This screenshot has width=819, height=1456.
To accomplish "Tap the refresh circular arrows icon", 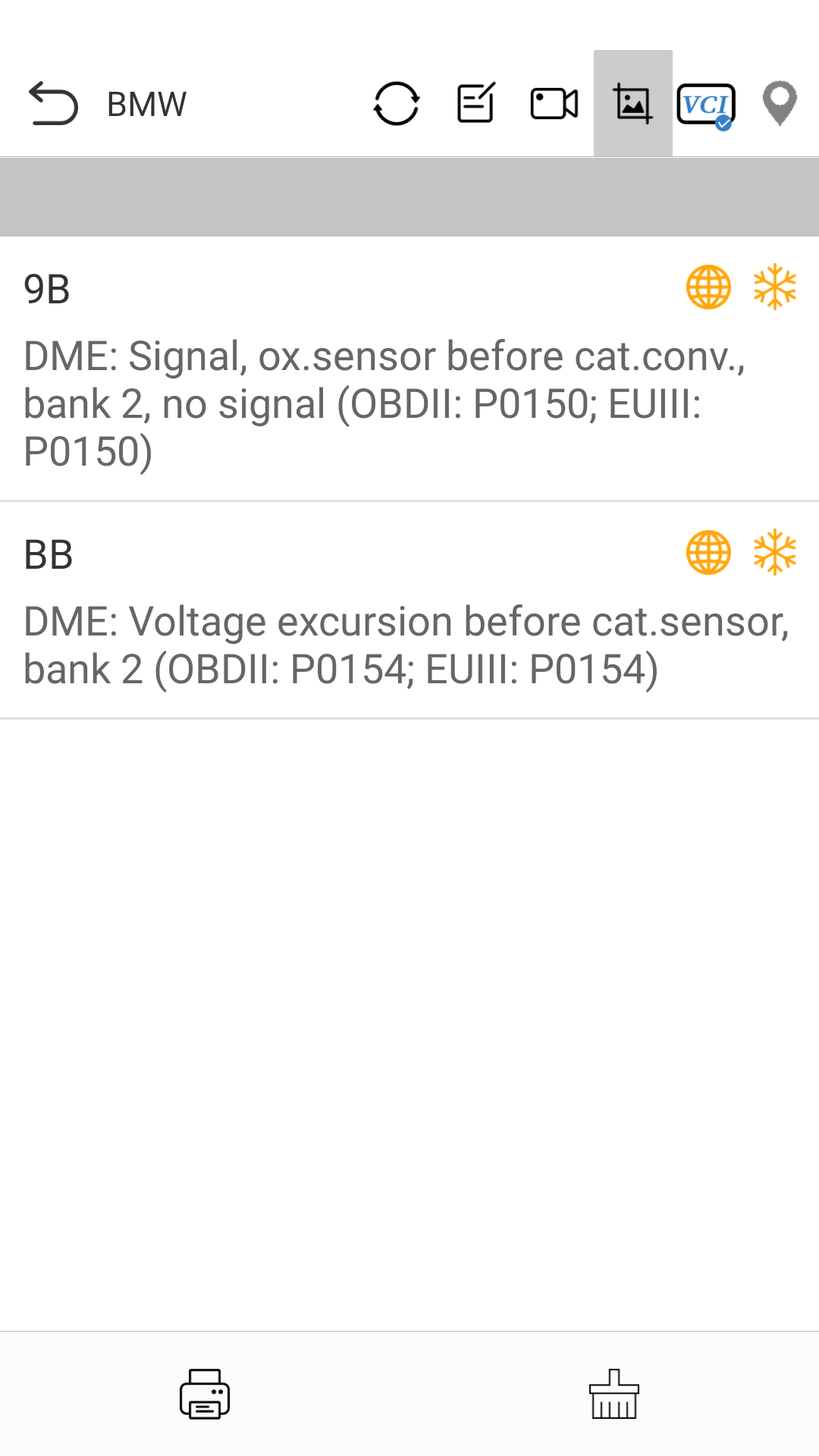I will 397,103.
